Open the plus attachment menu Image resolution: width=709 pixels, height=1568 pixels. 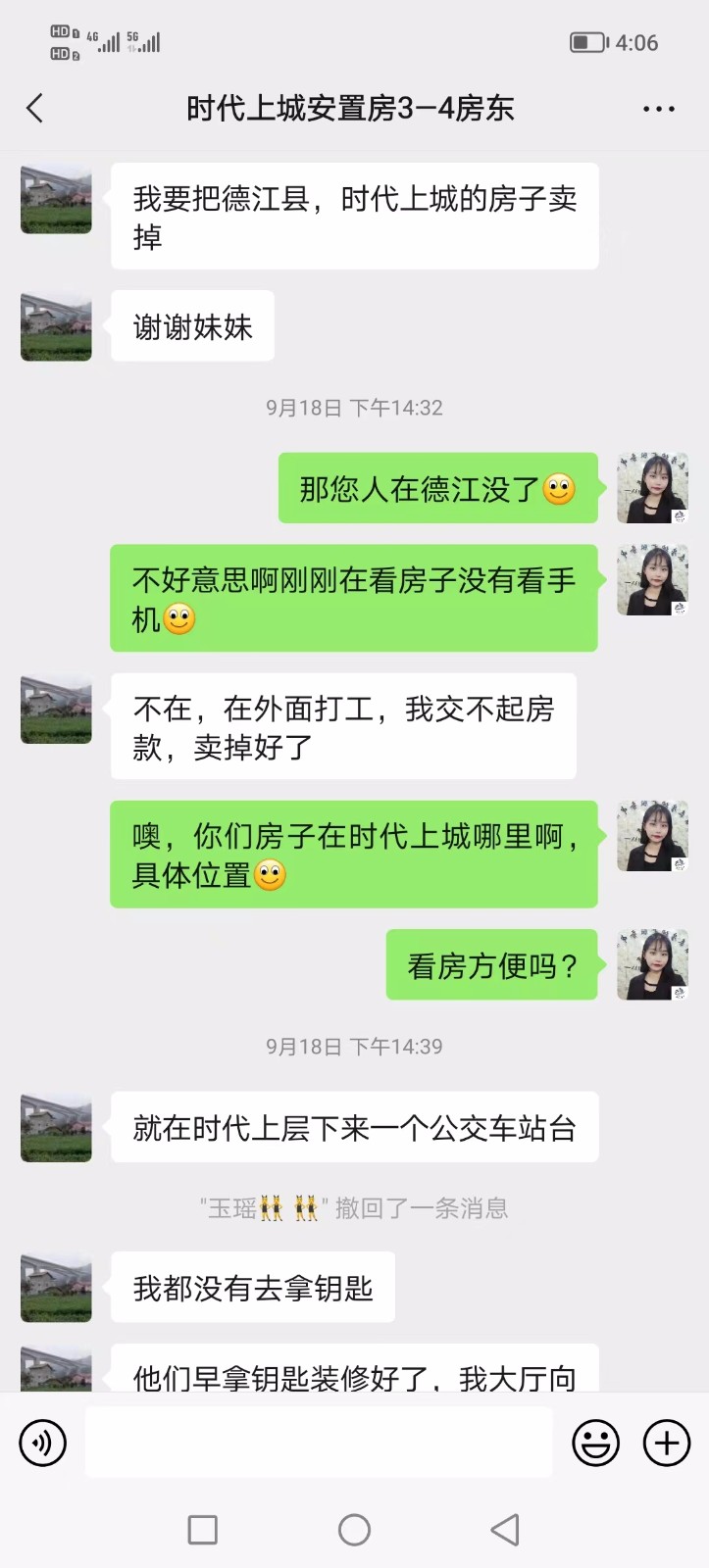pos(667,1443)
